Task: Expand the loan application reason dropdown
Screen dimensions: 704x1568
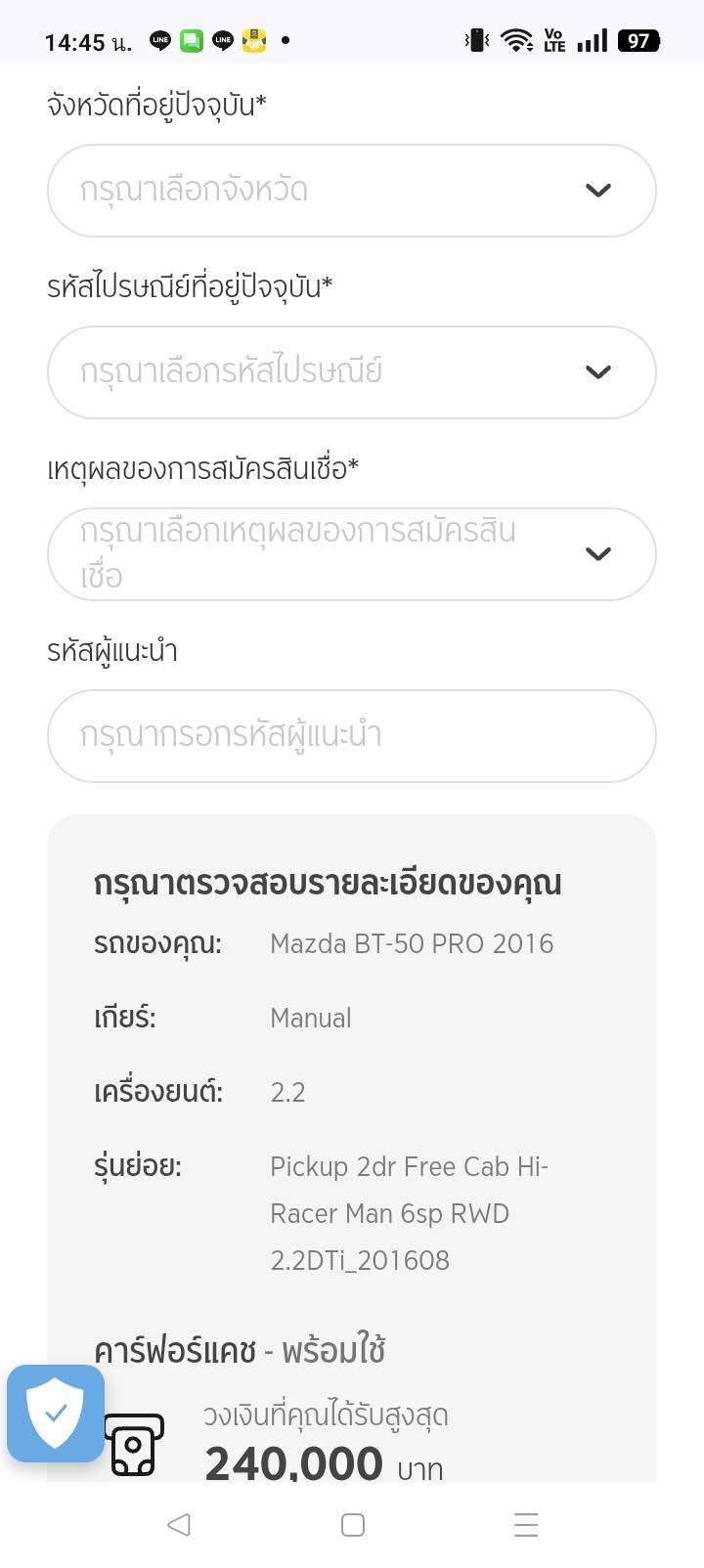Action: point(351,554)
